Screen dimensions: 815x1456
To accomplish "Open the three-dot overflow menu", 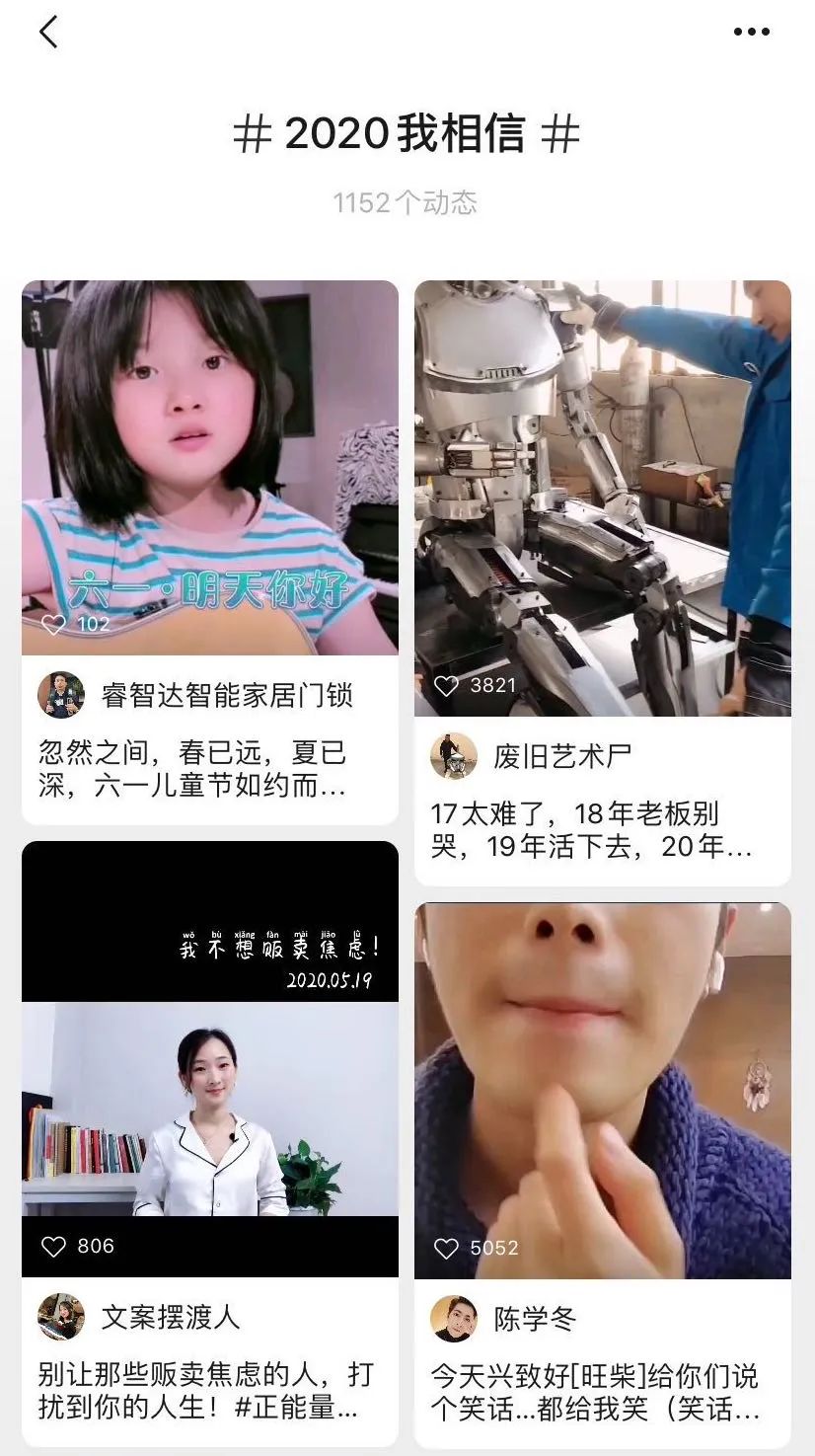I will (x=751, y=32).
